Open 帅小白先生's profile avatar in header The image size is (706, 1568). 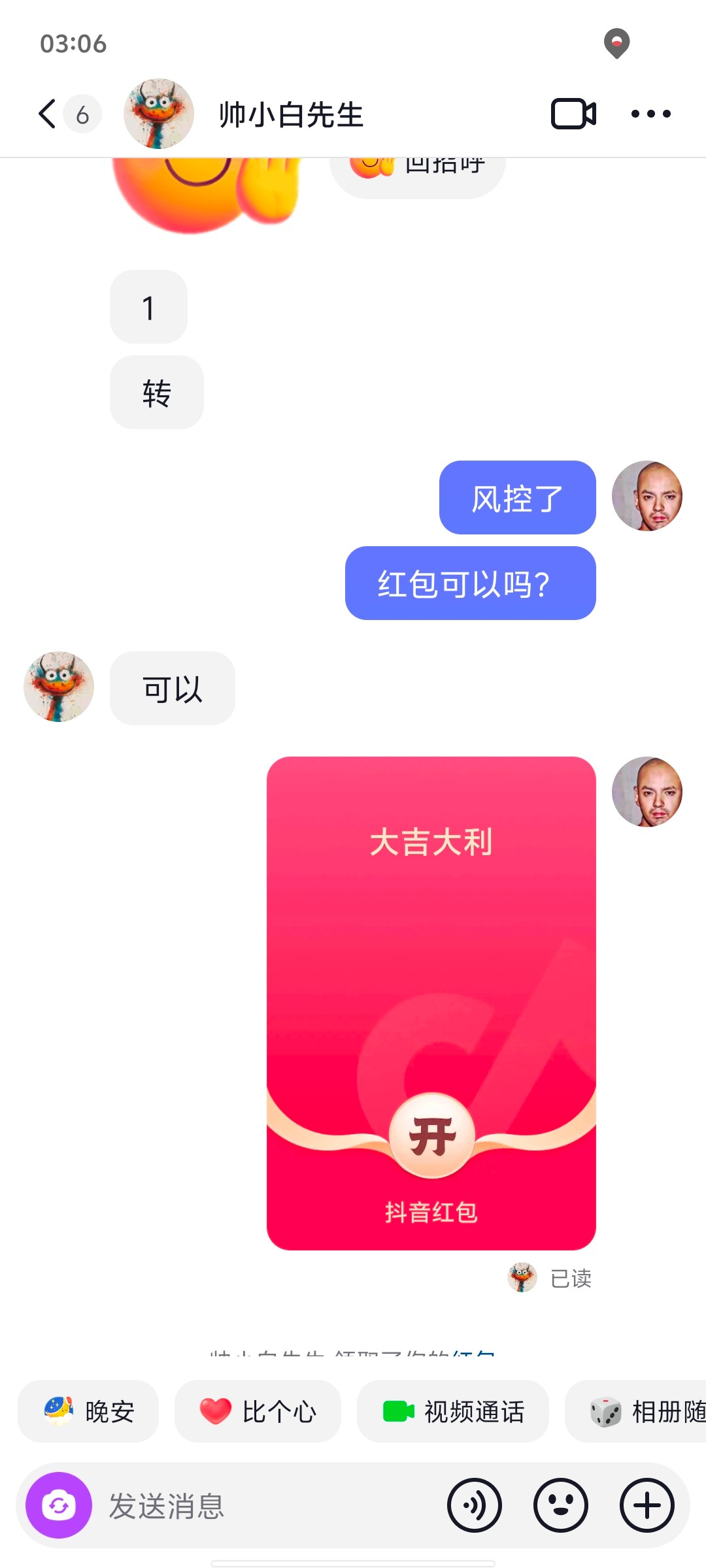point(159,114)
